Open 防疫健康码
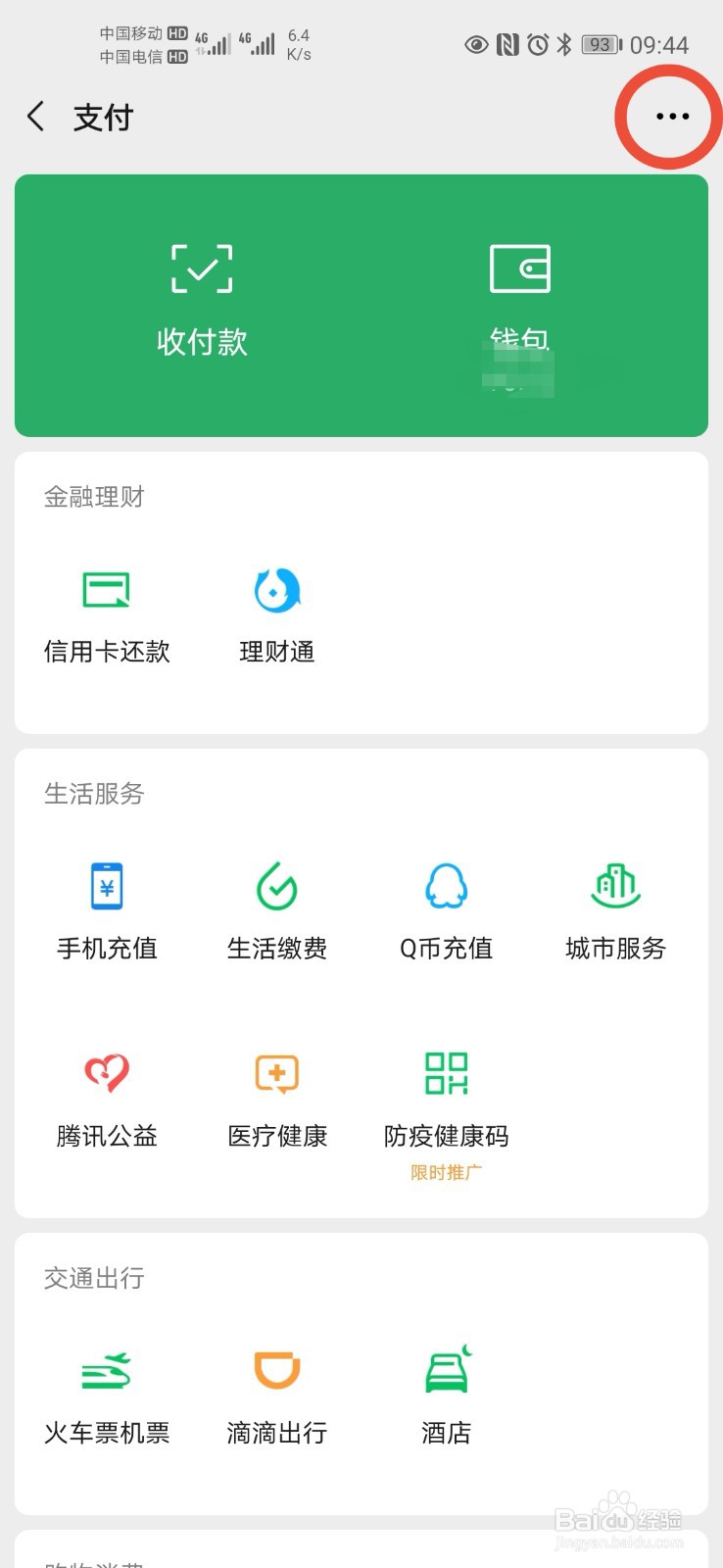 point(447,1112)
